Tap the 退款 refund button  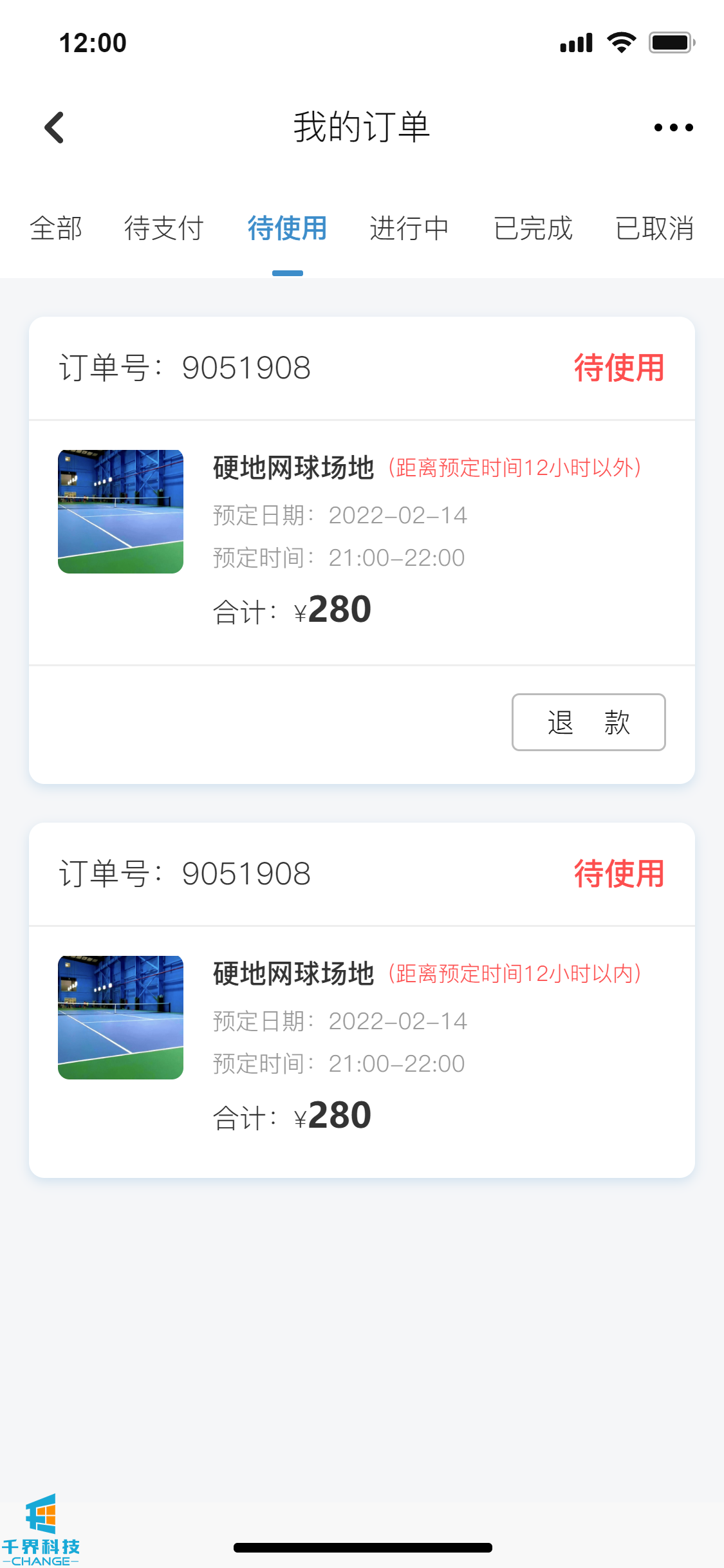click(588, 722)
